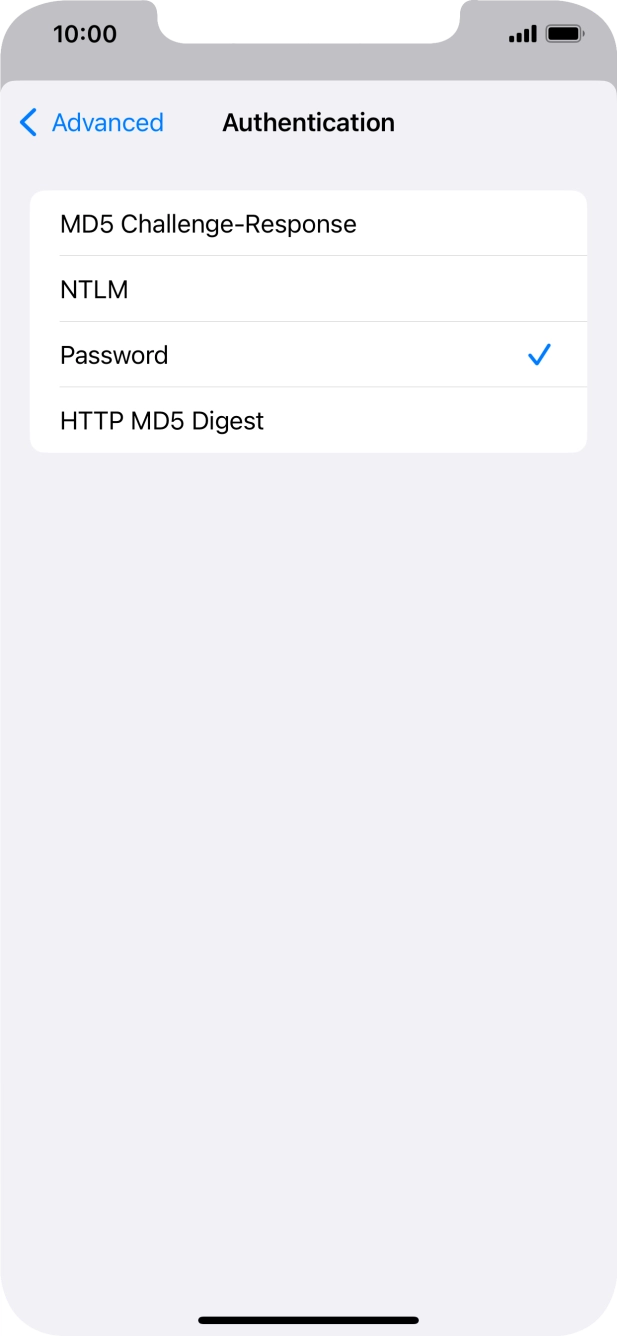Go back to Advanced settings
This screenshot has width=617, height=1336.
point(91,123)
